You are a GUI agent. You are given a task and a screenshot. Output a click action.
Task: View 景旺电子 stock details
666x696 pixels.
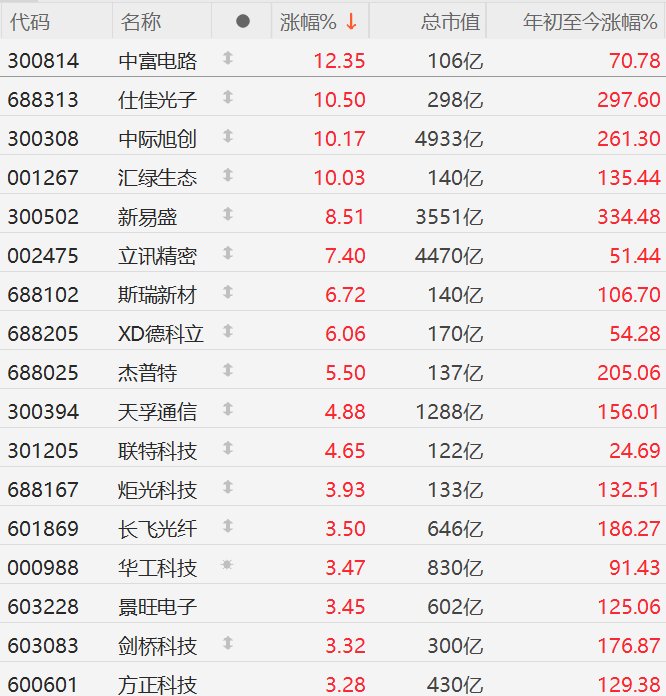tap(157, 607)
